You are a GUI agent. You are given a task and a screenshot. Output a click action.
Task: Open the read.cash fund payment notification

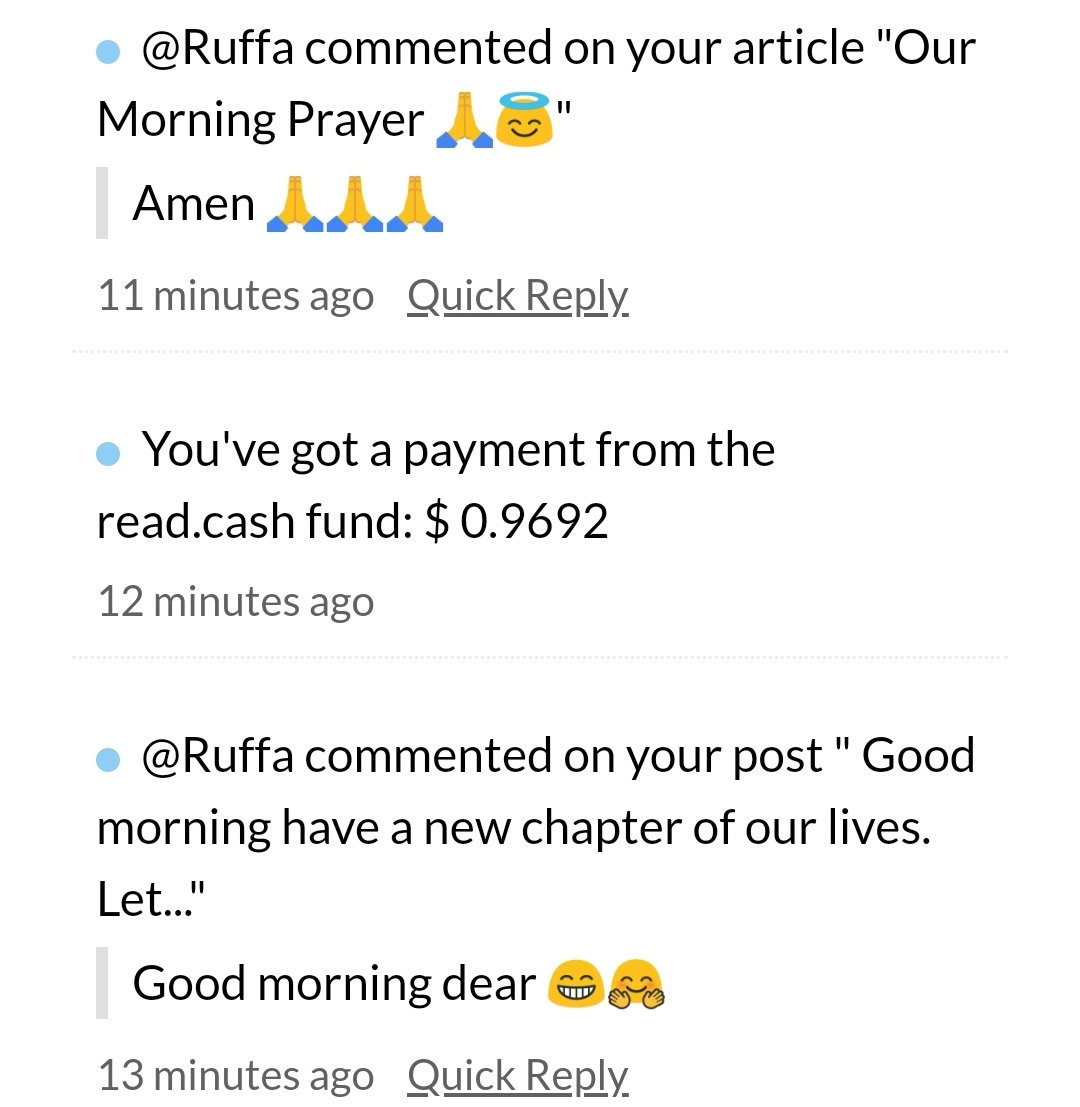pos(436,485)
